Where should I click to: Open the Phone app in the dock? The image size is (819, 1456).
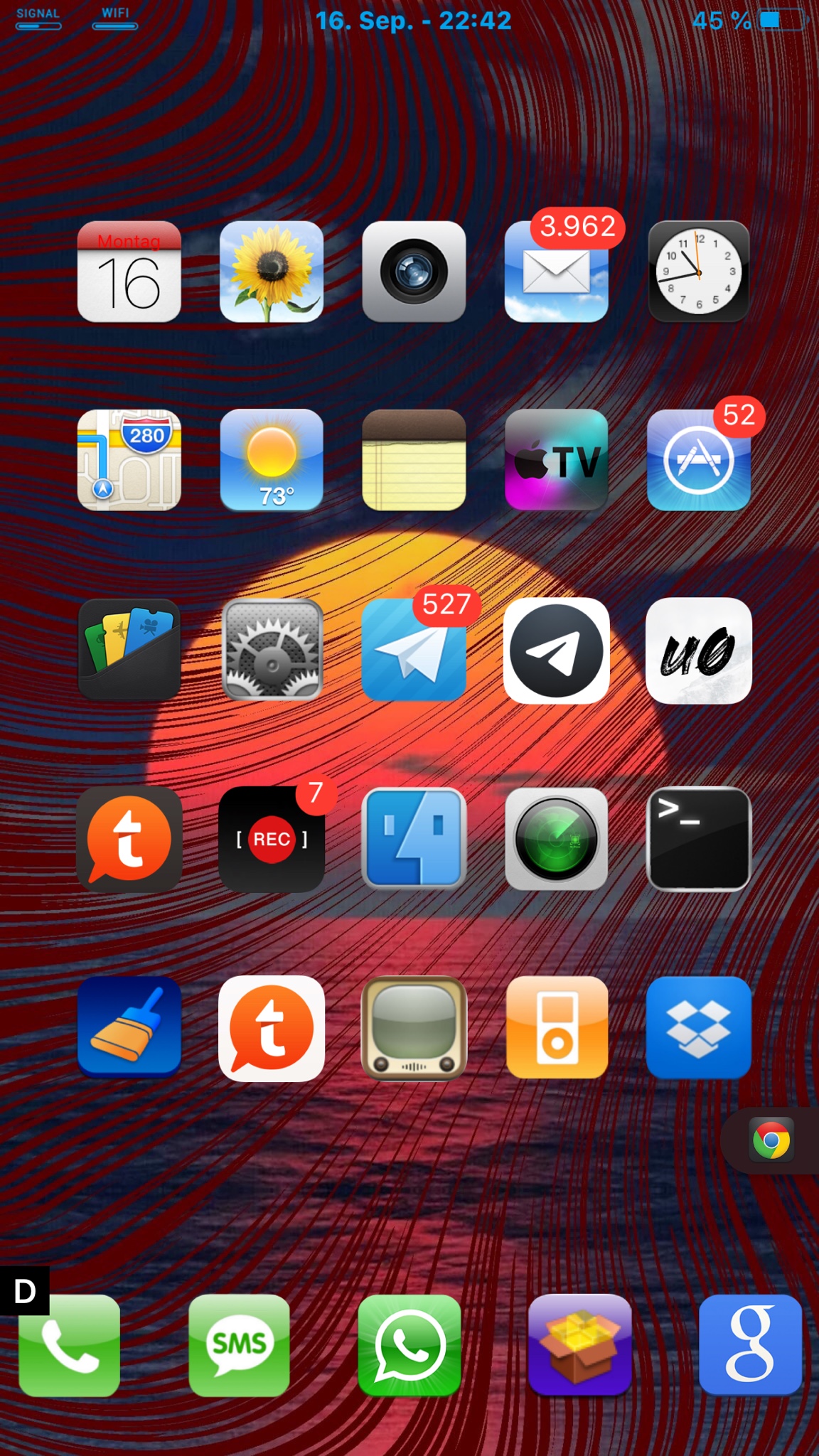[69, 1345]
